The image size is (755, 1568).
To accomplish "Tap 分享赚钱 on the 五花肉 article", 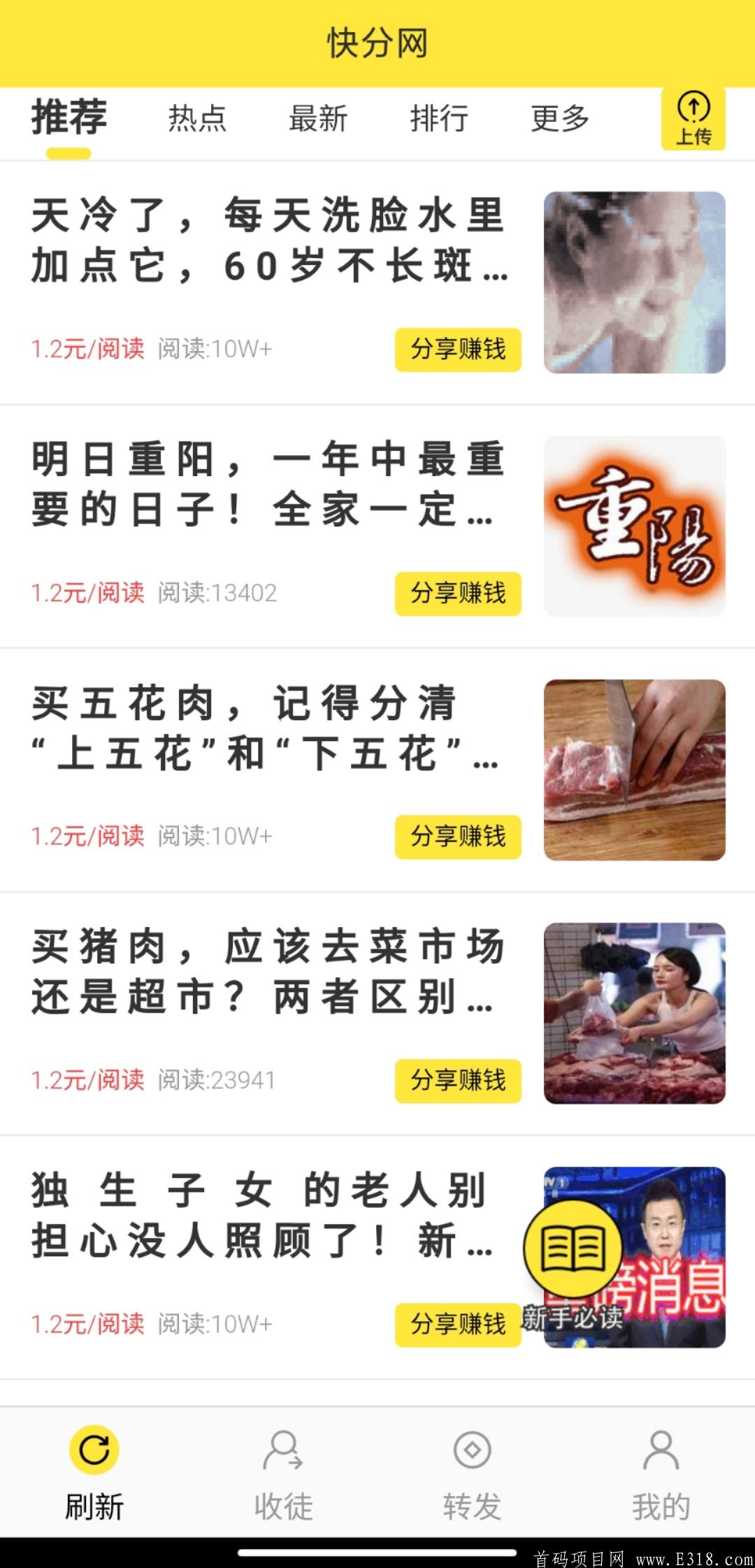I will pyautogui.click(x=457, y=837).
